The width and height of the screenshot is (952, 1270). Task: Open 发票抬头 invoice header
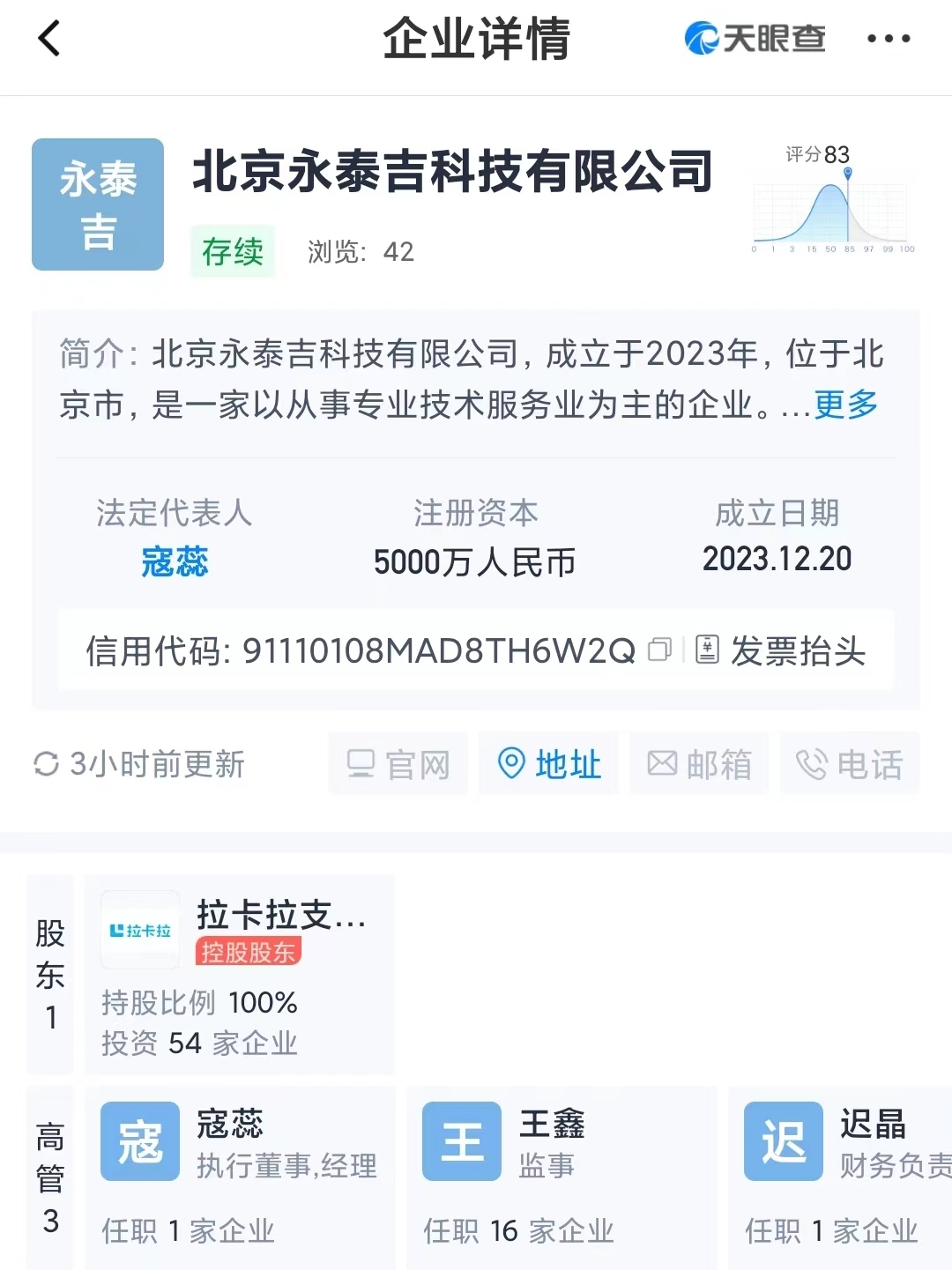point(781,651)
